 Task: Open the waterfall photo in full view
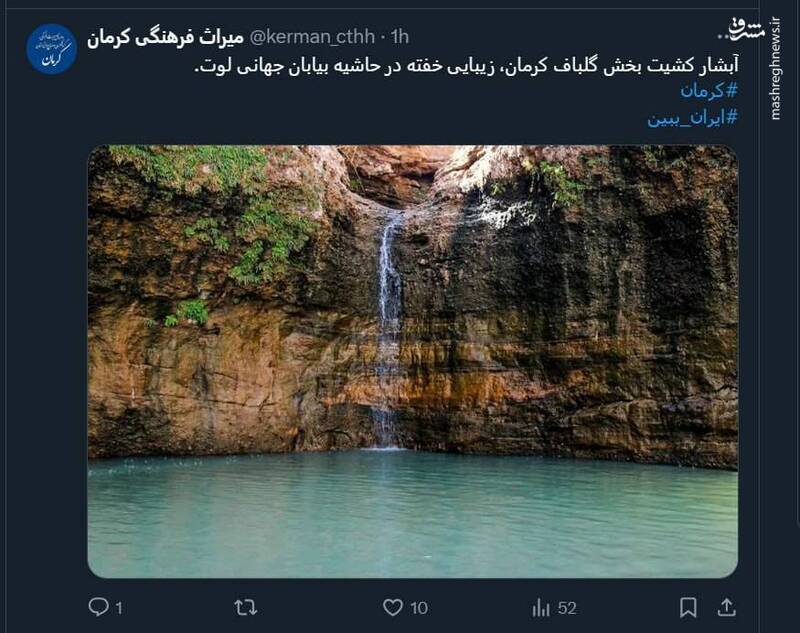pos(412,360)
